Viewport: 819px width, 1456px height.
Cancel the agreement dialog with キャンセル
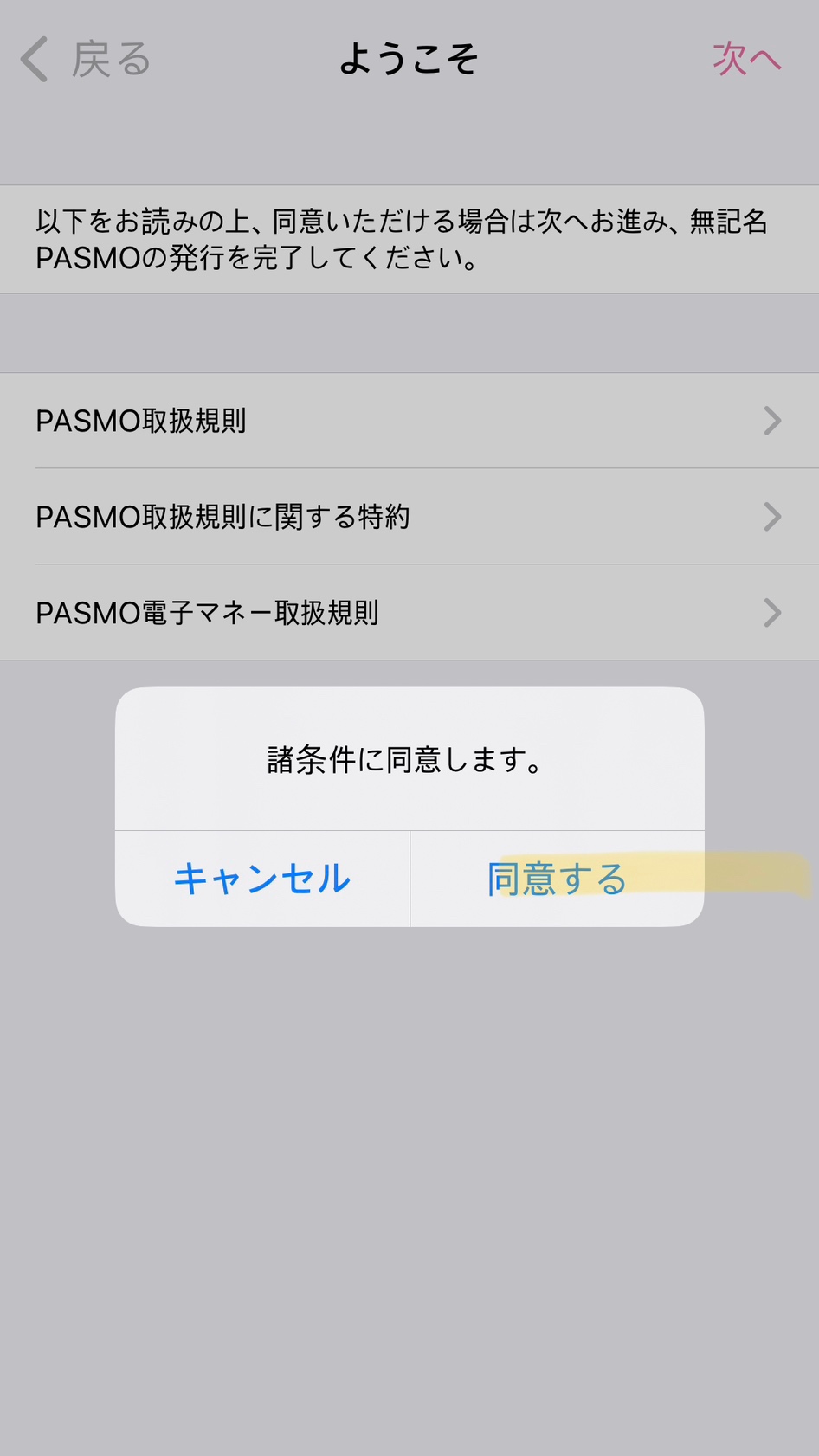pyautogui.click(x=262, y=879)
